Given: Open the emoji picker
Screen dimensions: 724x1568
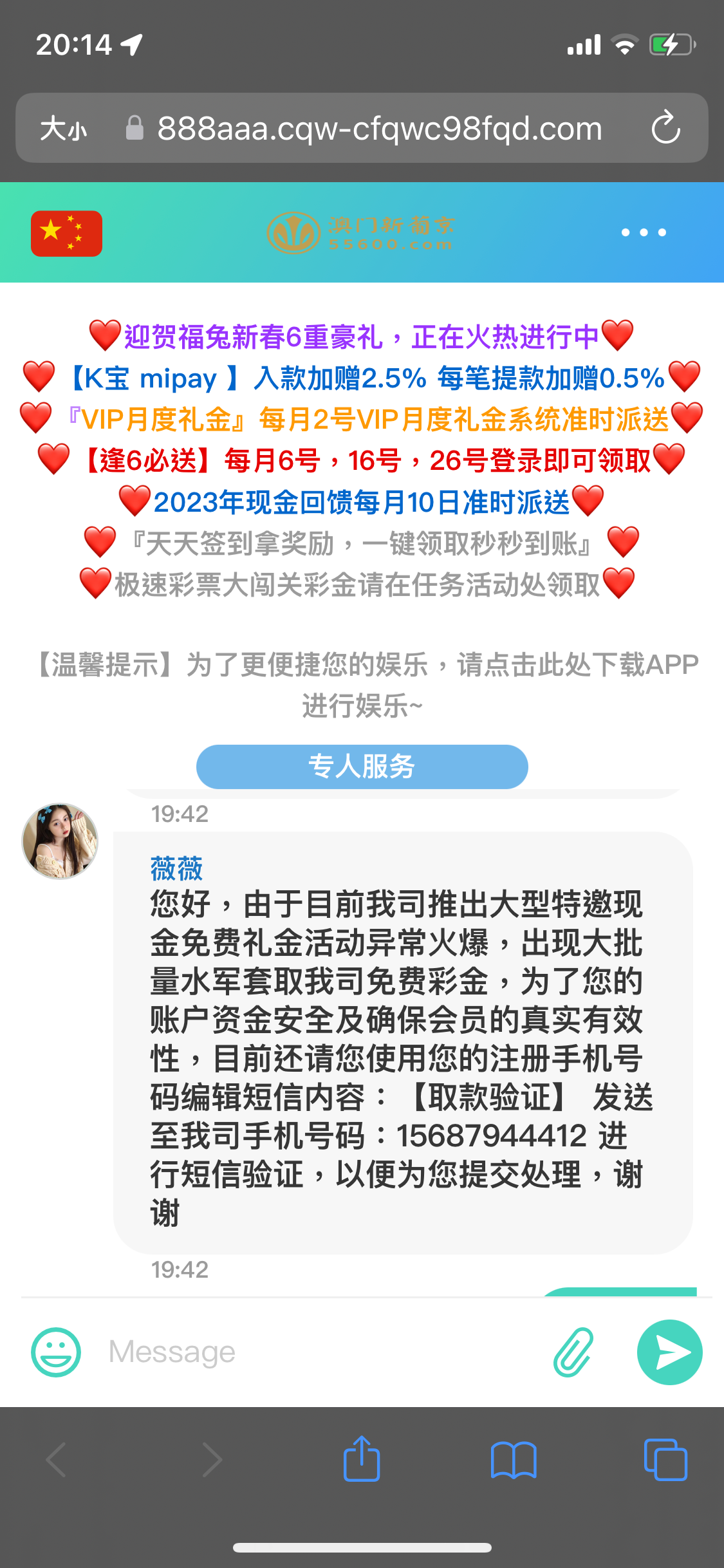Looking at the screenshot, I should click(56, 1352).
